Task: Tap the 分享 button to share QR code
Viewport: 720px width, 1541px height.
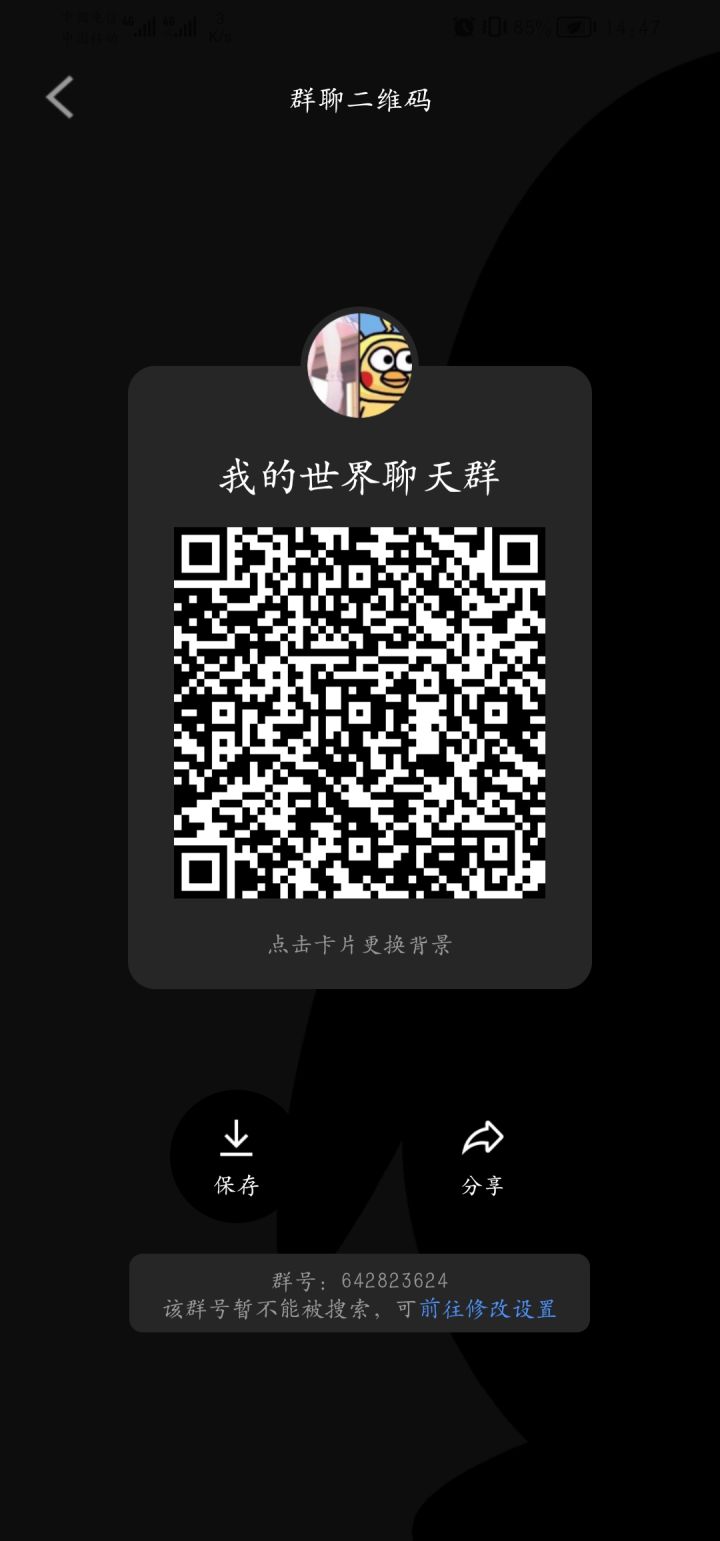Action: [483, 1185]
